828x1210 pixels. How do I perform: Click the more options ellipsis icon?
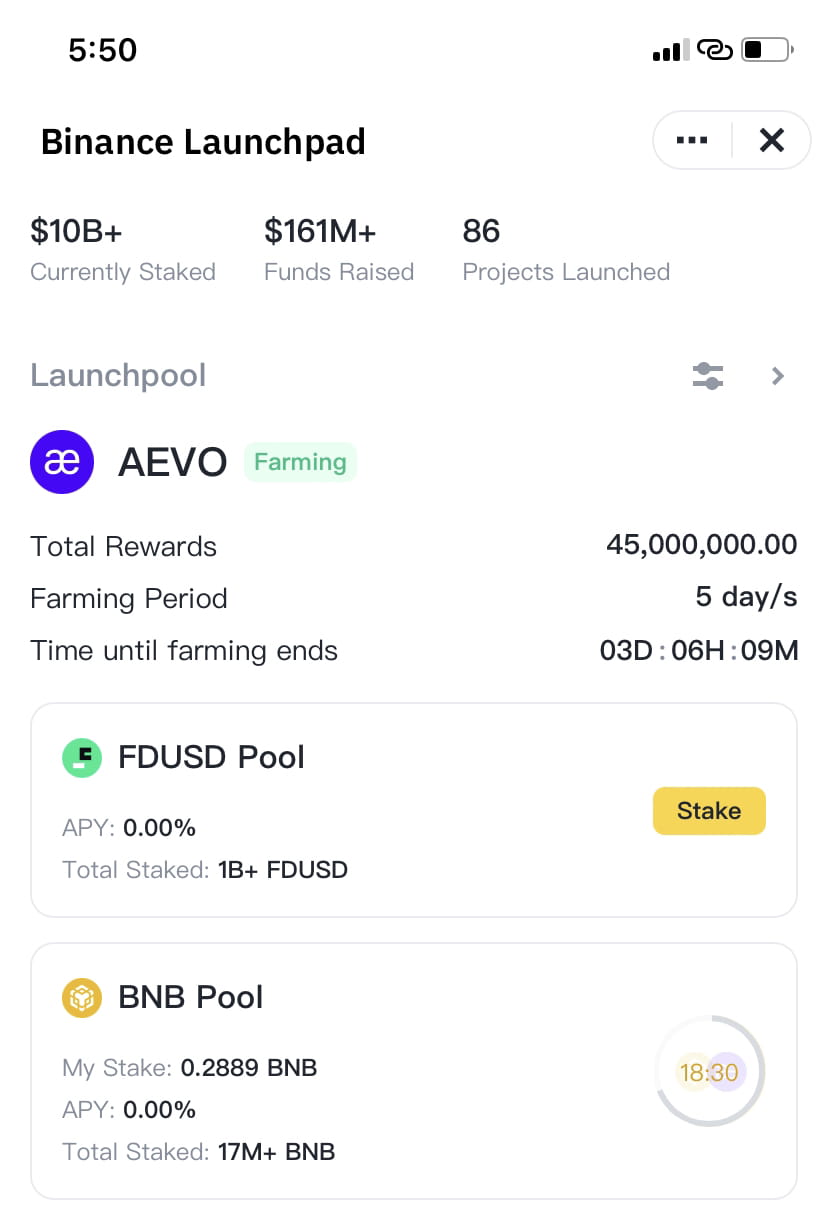[690, 140]
